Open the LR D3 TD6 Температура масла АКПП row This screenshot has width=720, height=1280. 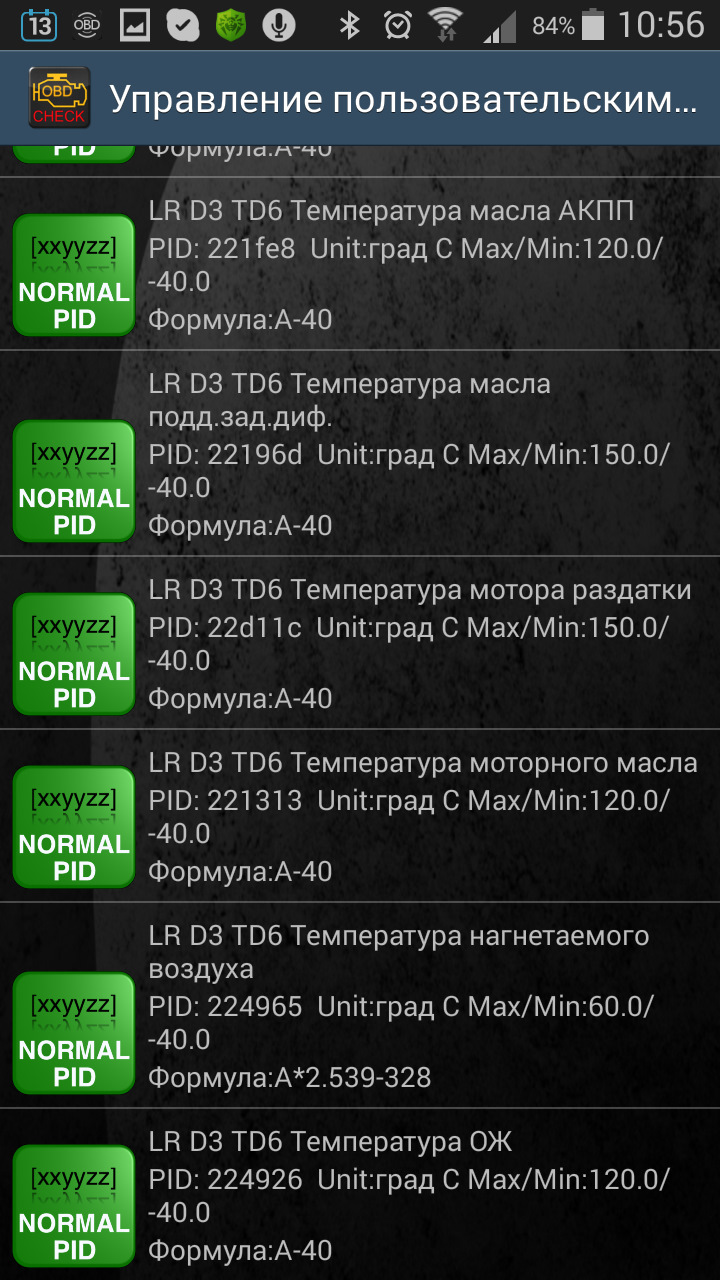(400, 265)
